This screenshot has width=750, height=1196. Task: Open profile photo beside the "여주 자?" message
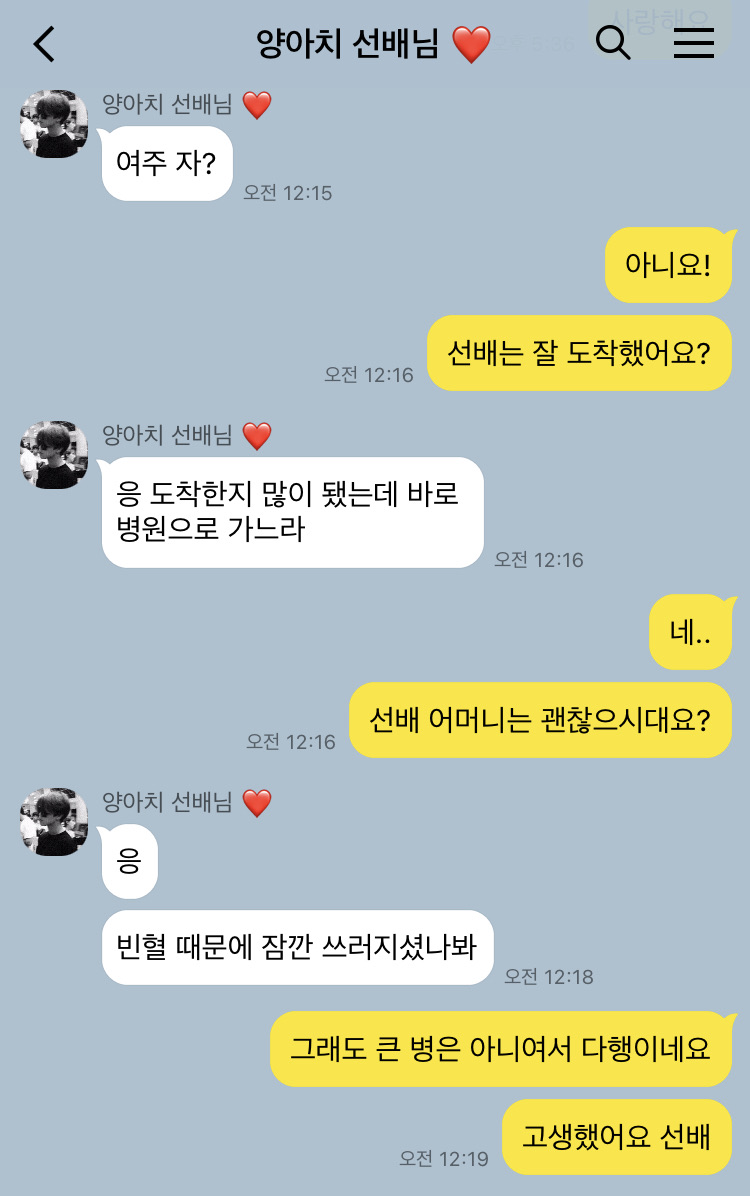click(54, 123)
